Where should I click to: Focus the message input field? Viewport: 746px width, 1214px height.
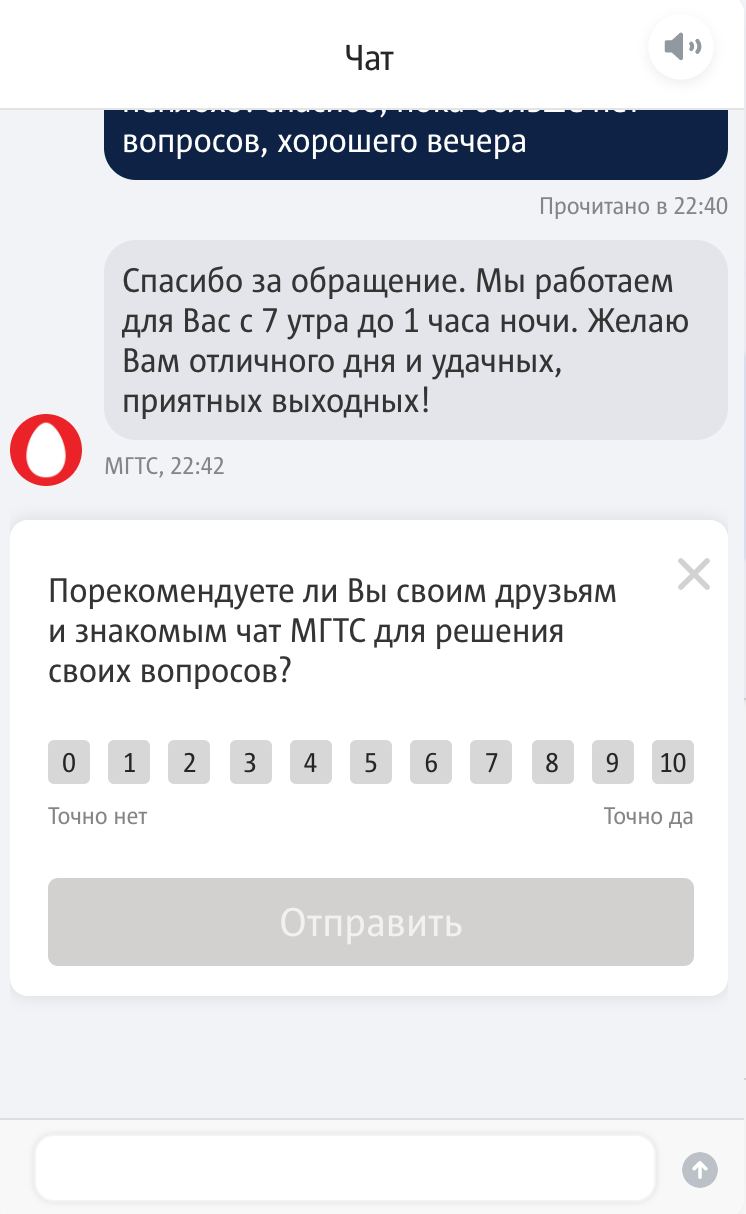(345, 1167)
